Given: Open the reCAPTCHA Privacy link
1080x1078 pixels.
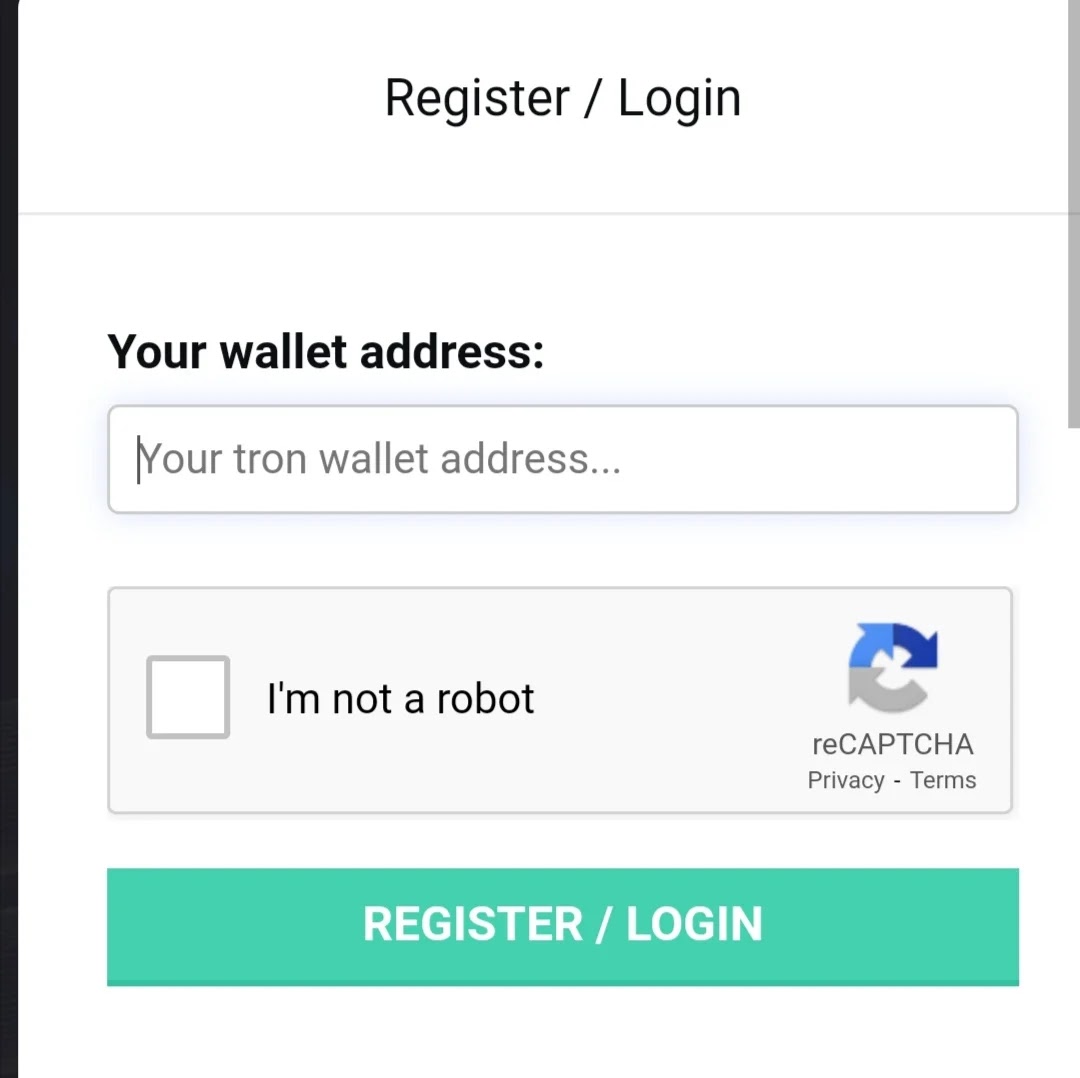Looking at the screenshot, I should tap(846, 781).
